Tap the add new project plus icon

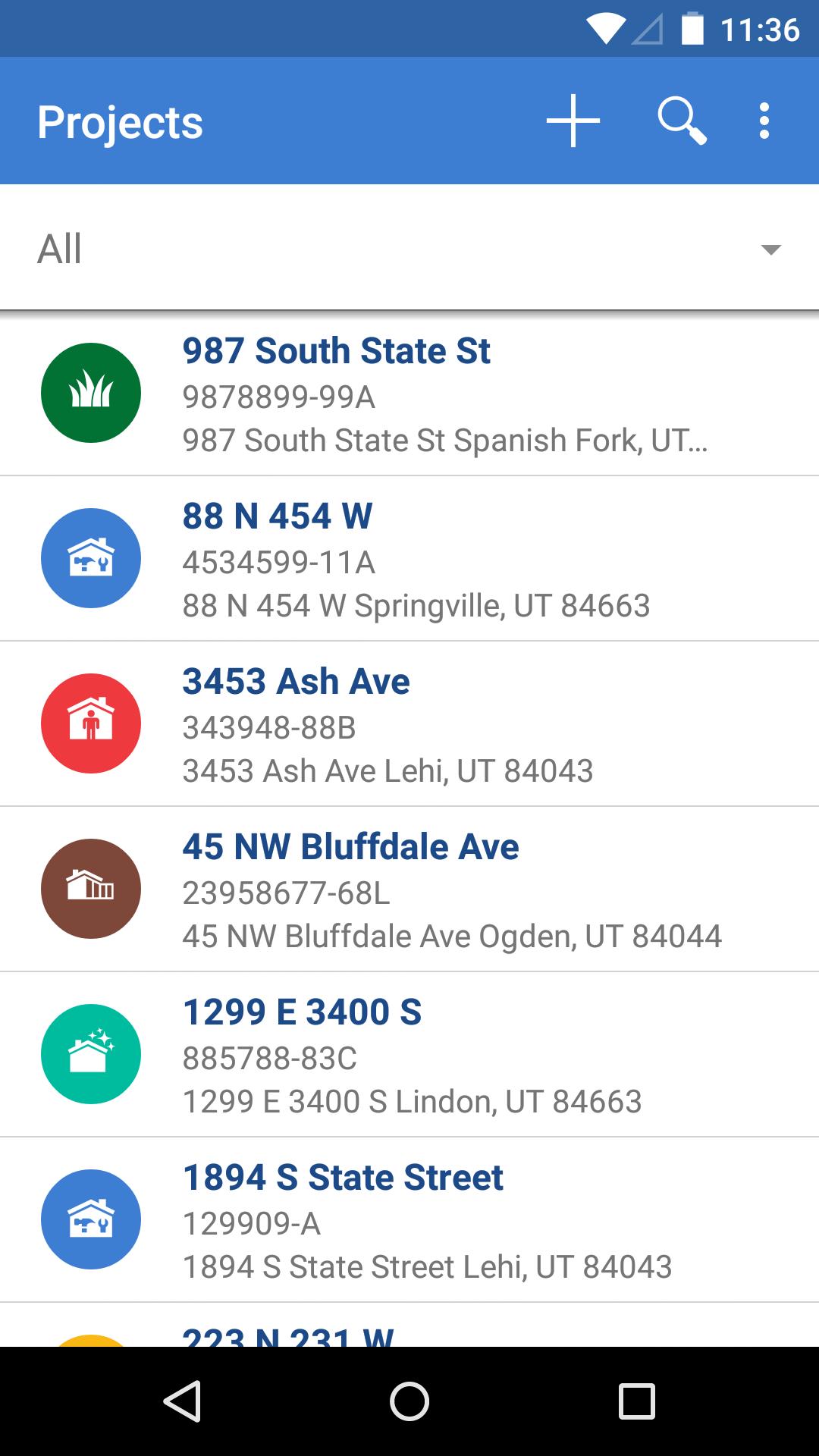[x=573, y=120]
